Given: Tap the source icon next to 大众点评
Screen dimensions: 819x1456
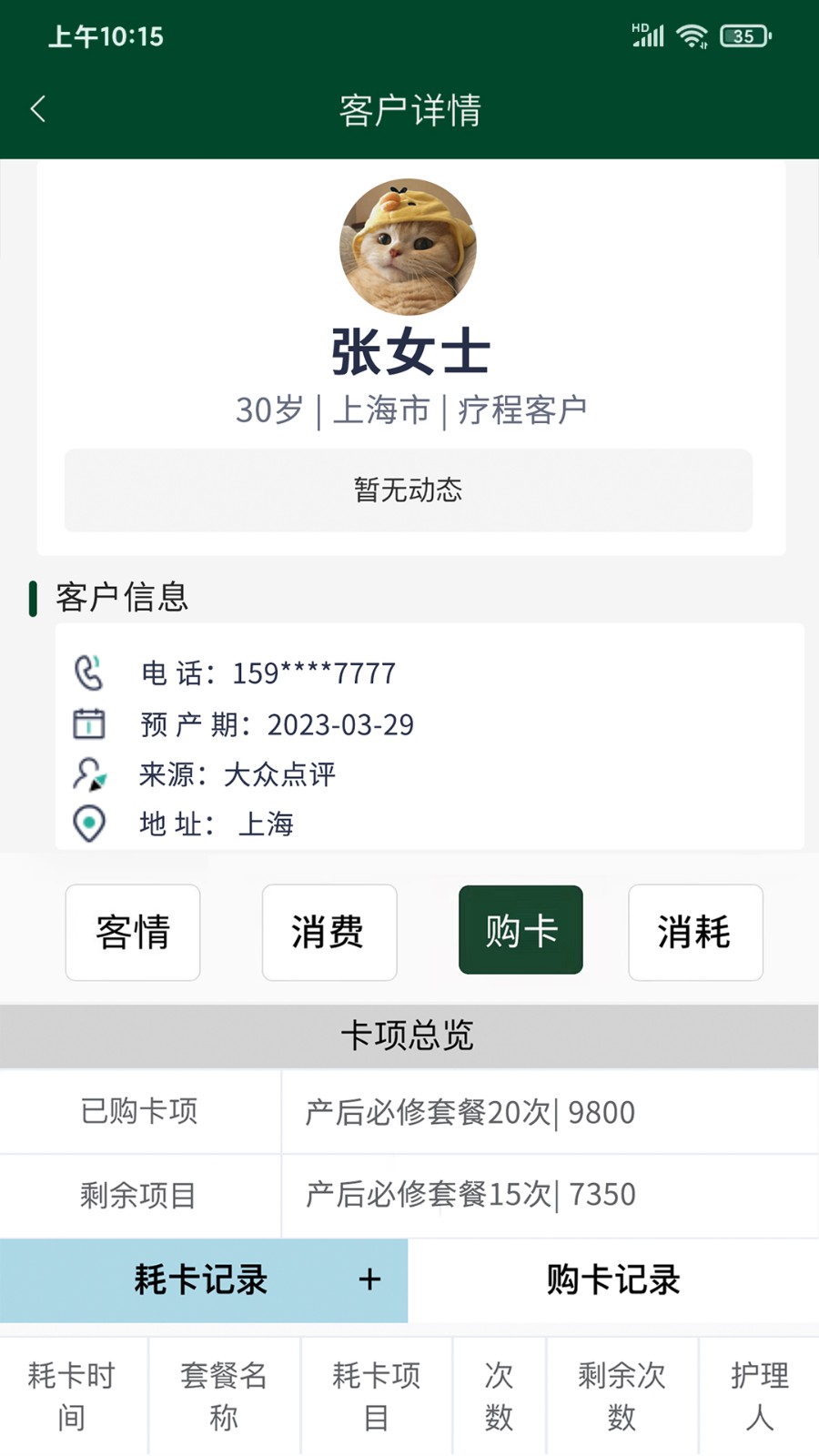Looking at the screenshot, I should point(89,774).
